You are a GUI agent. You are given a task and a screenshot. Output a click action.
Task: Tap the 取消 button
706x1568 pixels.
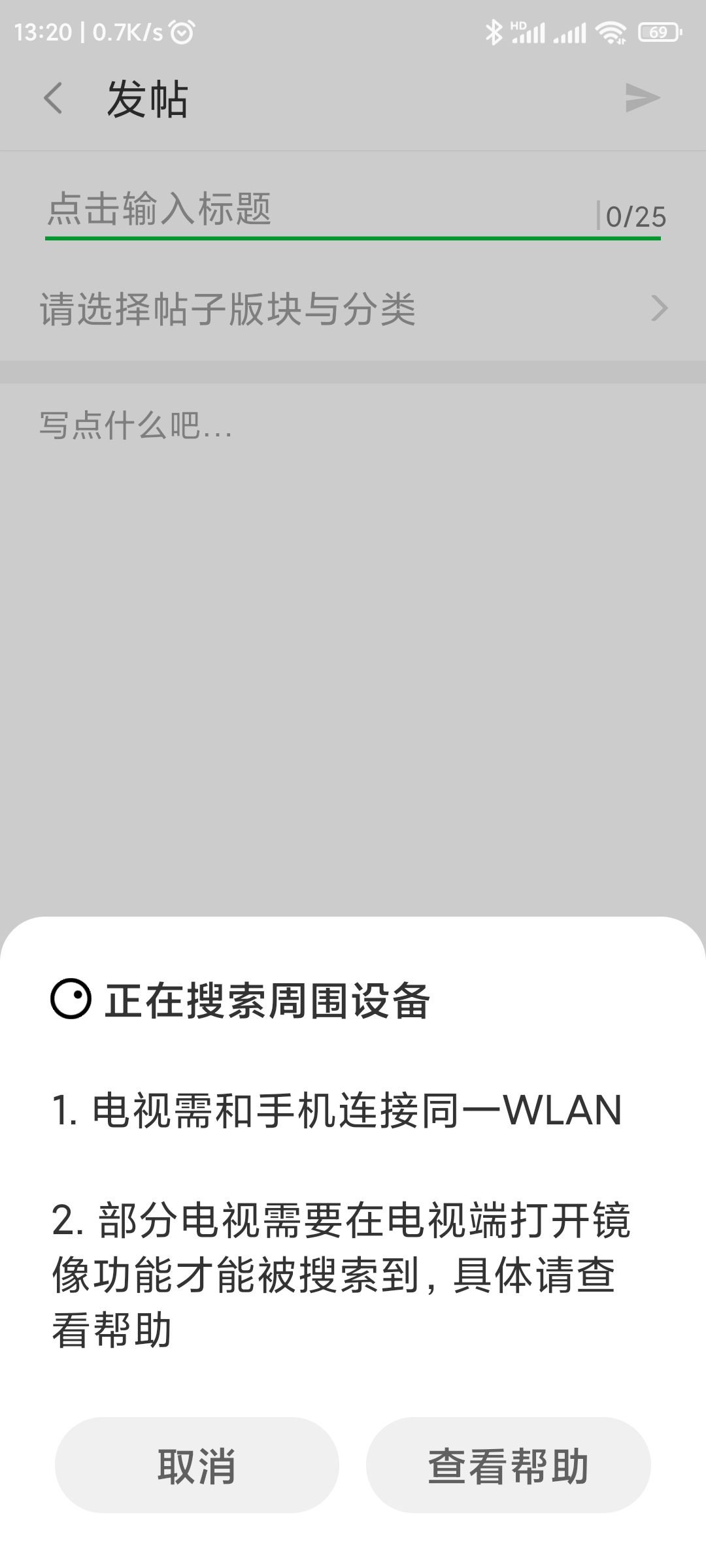tap(197, 1465)
